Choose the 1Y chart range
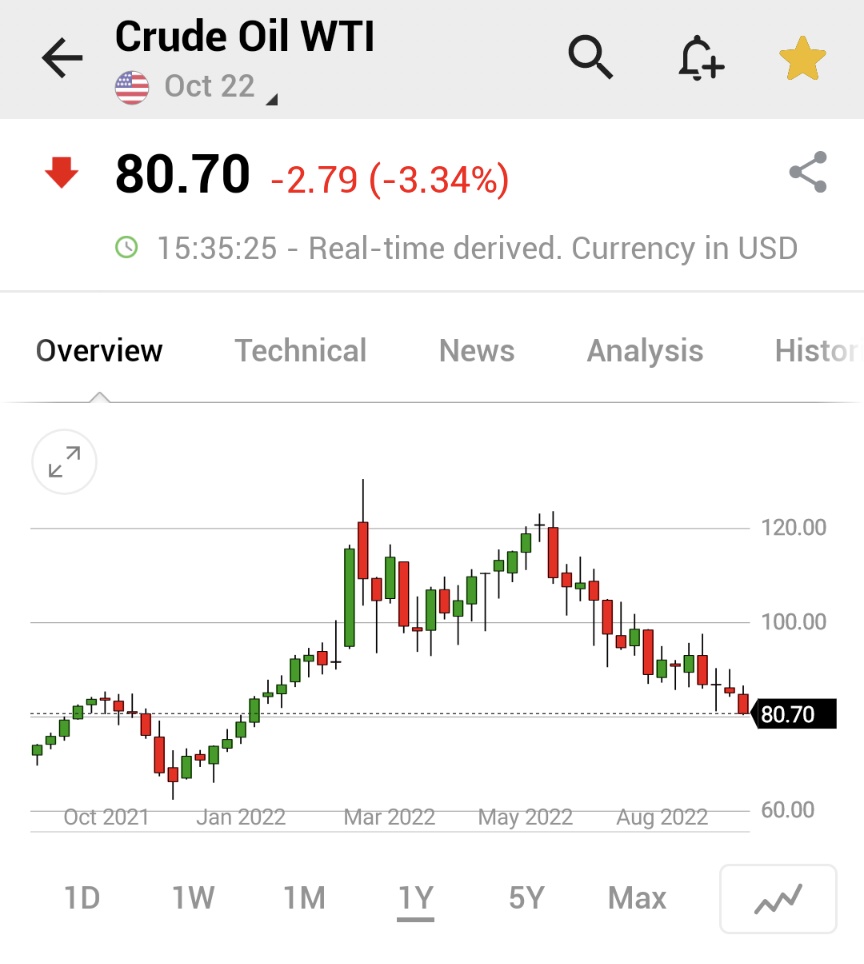The image size is (864, 964). tap(415, 898)
